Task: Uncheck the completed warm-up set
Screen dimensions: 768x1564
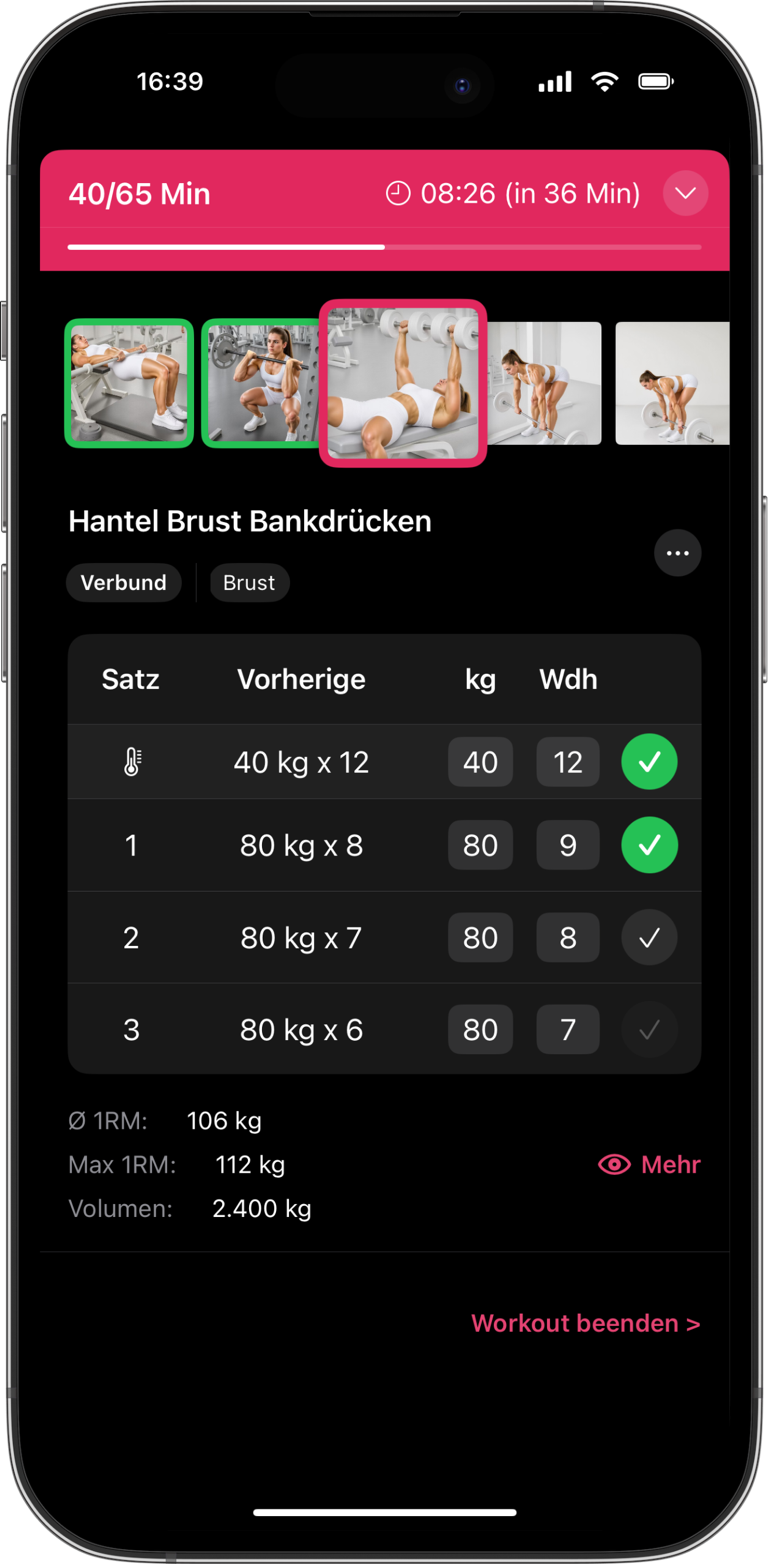Action: click(x=649, y=762)
